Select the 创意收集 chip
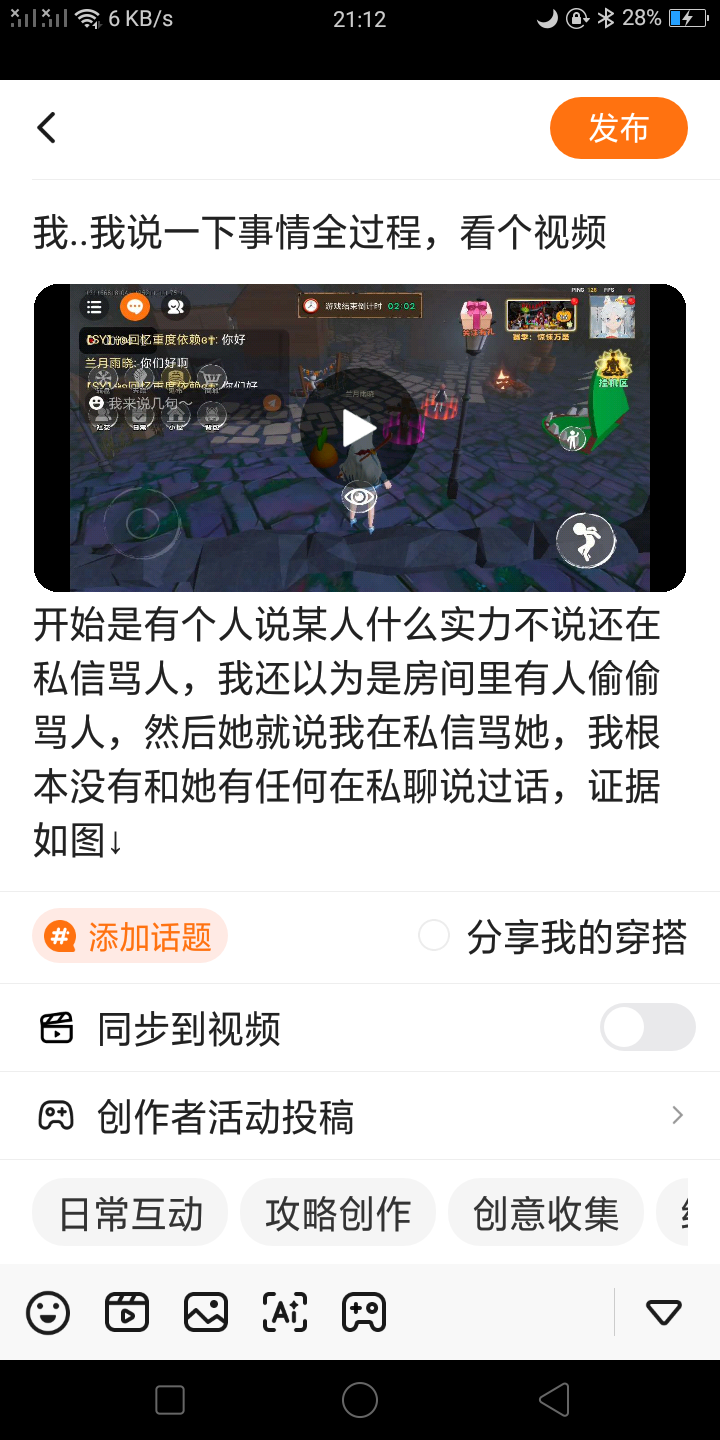This screenshot has width=720, height=1440. [x=546, y=1213]
